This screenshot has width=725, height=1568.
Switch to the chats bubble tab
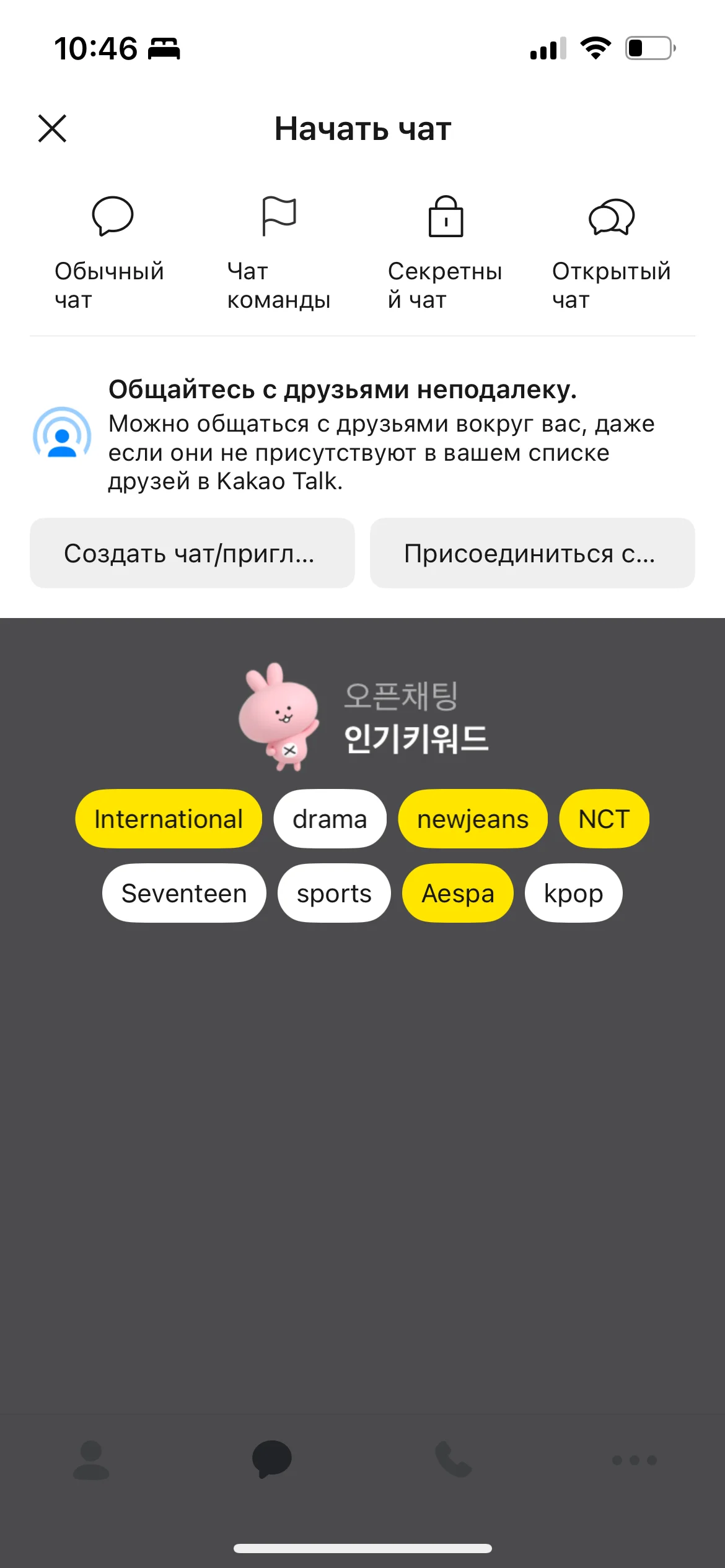[x=271, y=1459]
